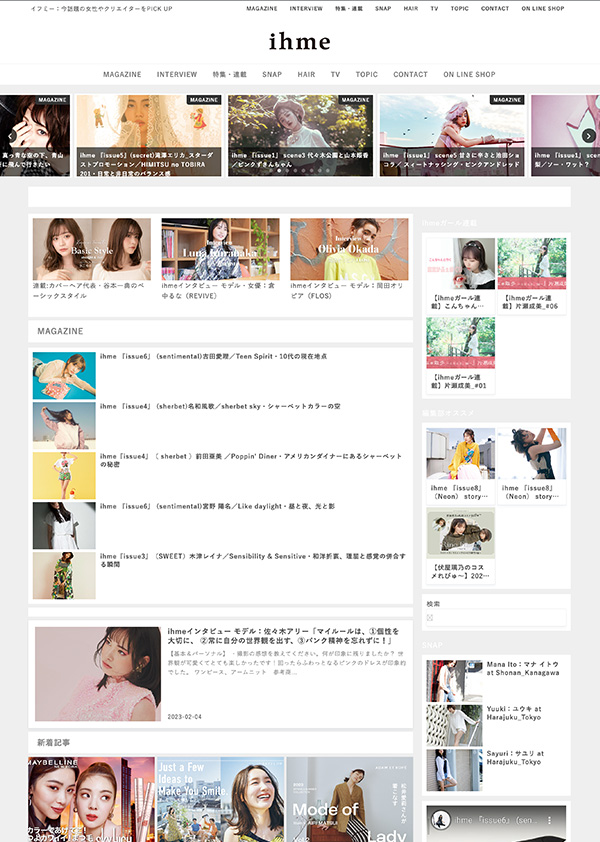Go to the HAIR section
The width and height of the screenshot is (600, 842).
(x=306, y=74)
